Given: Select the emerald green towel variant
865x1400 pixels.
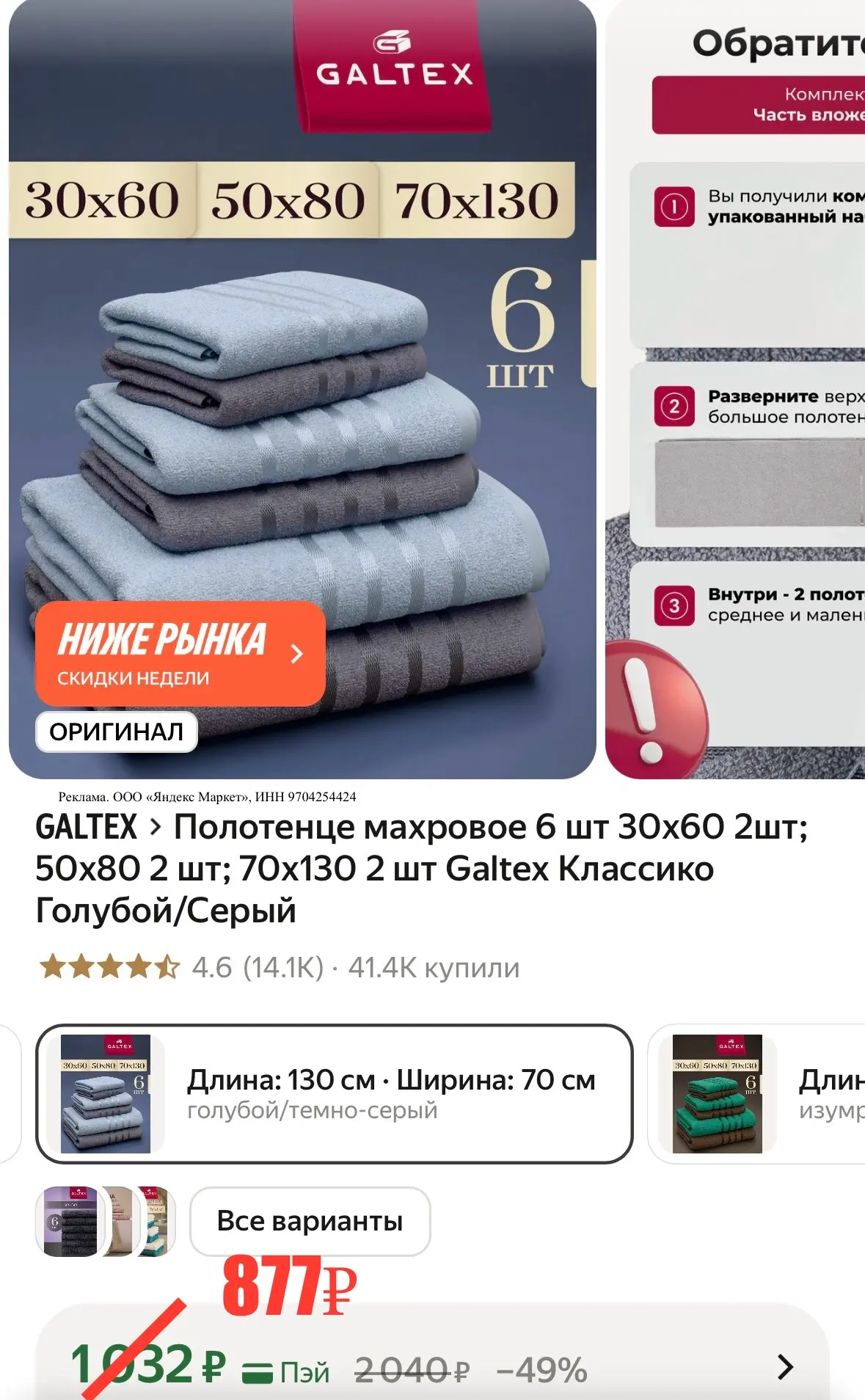Looking at the screenshot, I should [756, 1093].
